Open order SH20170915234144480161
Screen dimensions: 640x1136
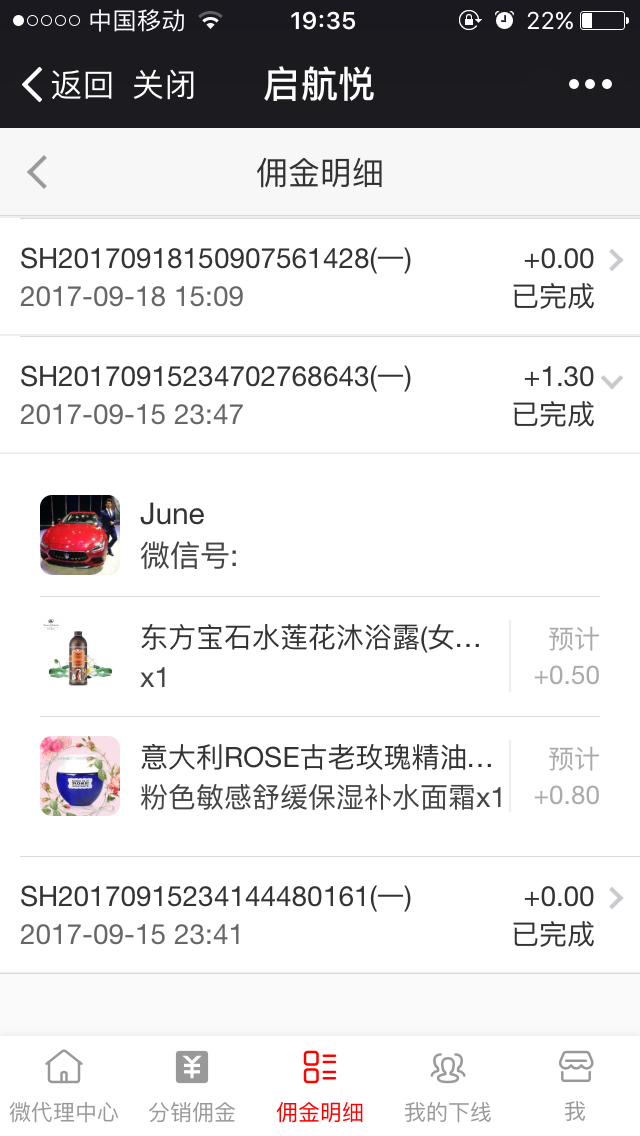(x=320, y=915)
